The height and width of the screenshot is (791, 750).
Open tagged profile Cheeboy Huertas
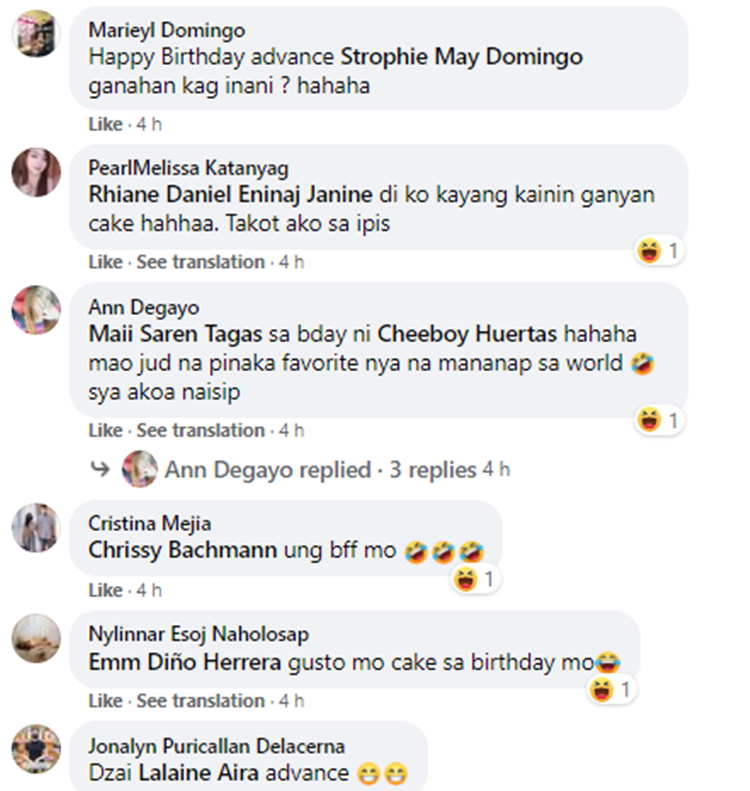click(x=470, y=332)
